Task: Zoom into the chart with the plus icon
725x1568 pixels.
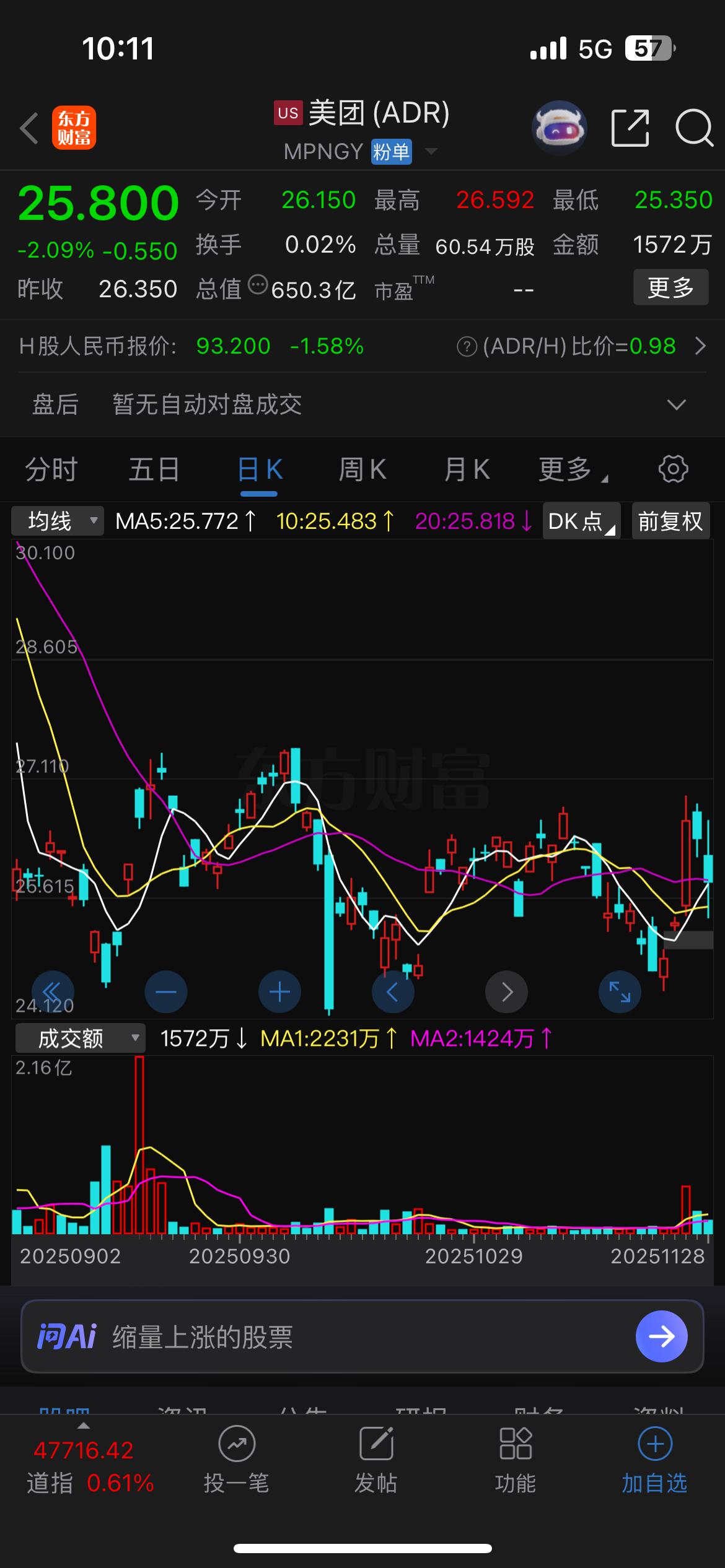Action: (279, 991)
